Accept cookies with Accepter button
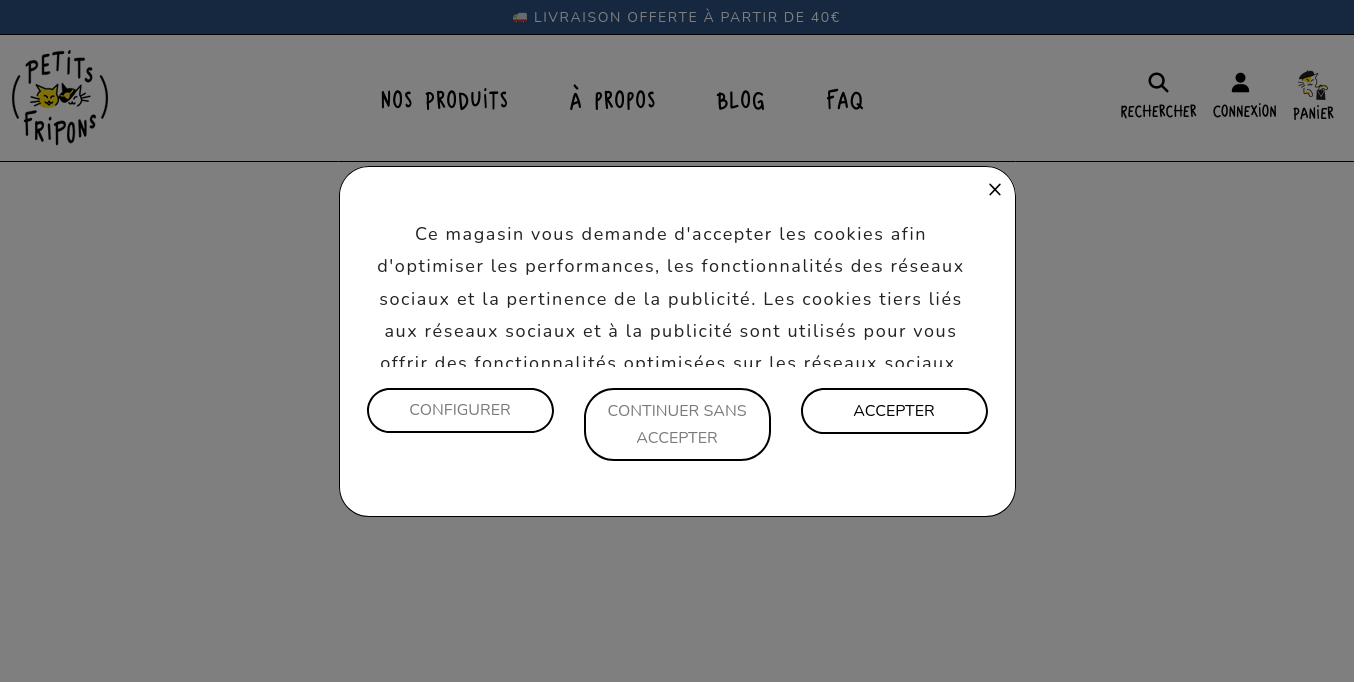1366x682 pixels. (x=894, y=411)
